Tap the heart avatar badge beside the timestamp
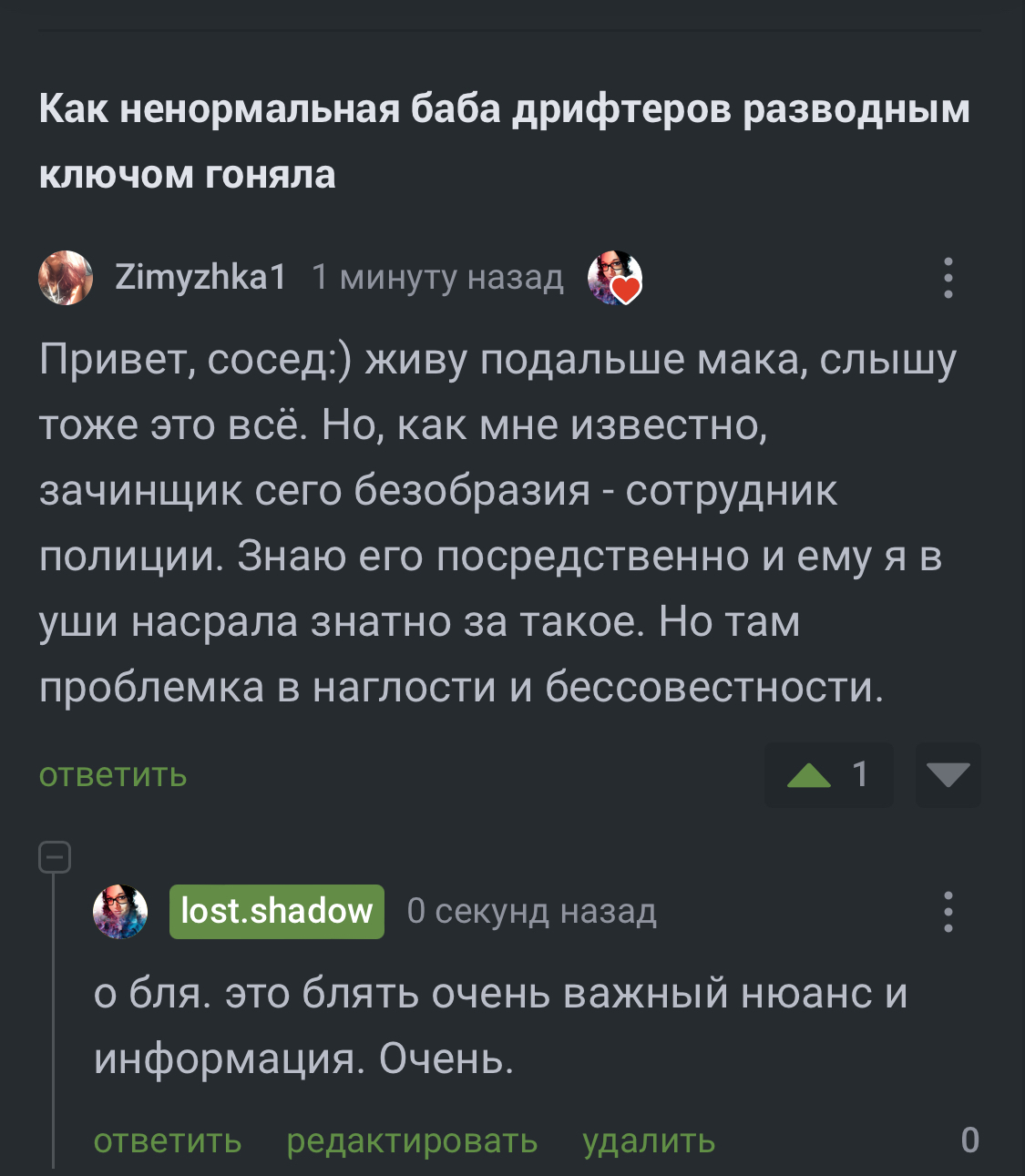Image resolution: width=1025 pixels, height=1176 pixels. pyautogui.click(x=615, y=278)
